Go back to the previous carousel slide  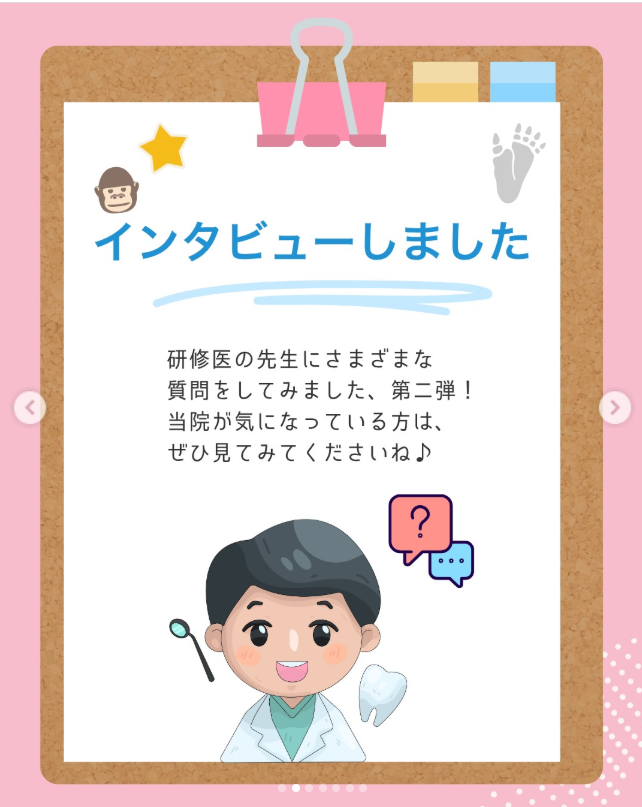(x=30, y=407)
